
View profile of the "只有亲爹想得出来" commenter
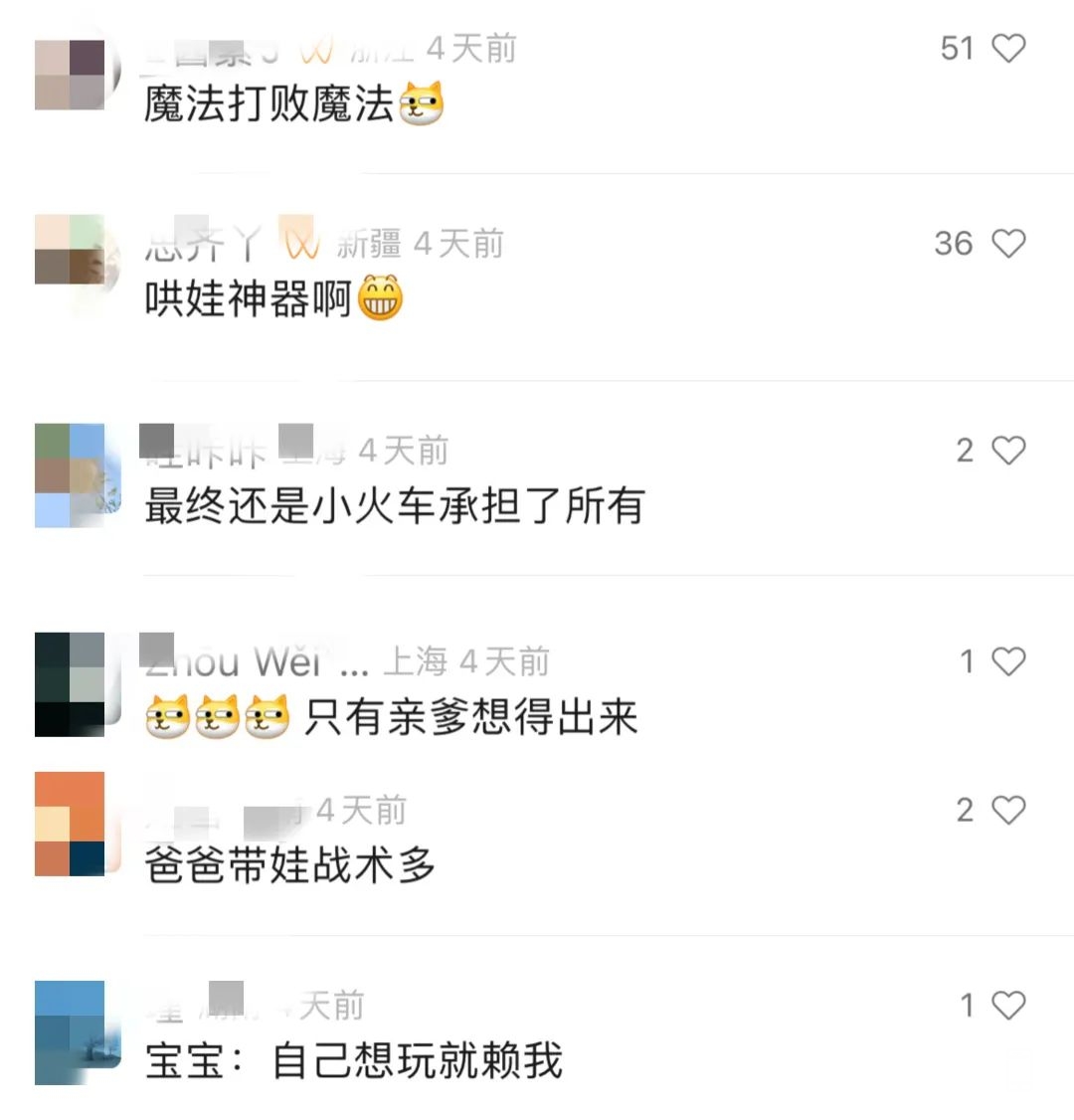pyautogui.click(x=71, y=683)
